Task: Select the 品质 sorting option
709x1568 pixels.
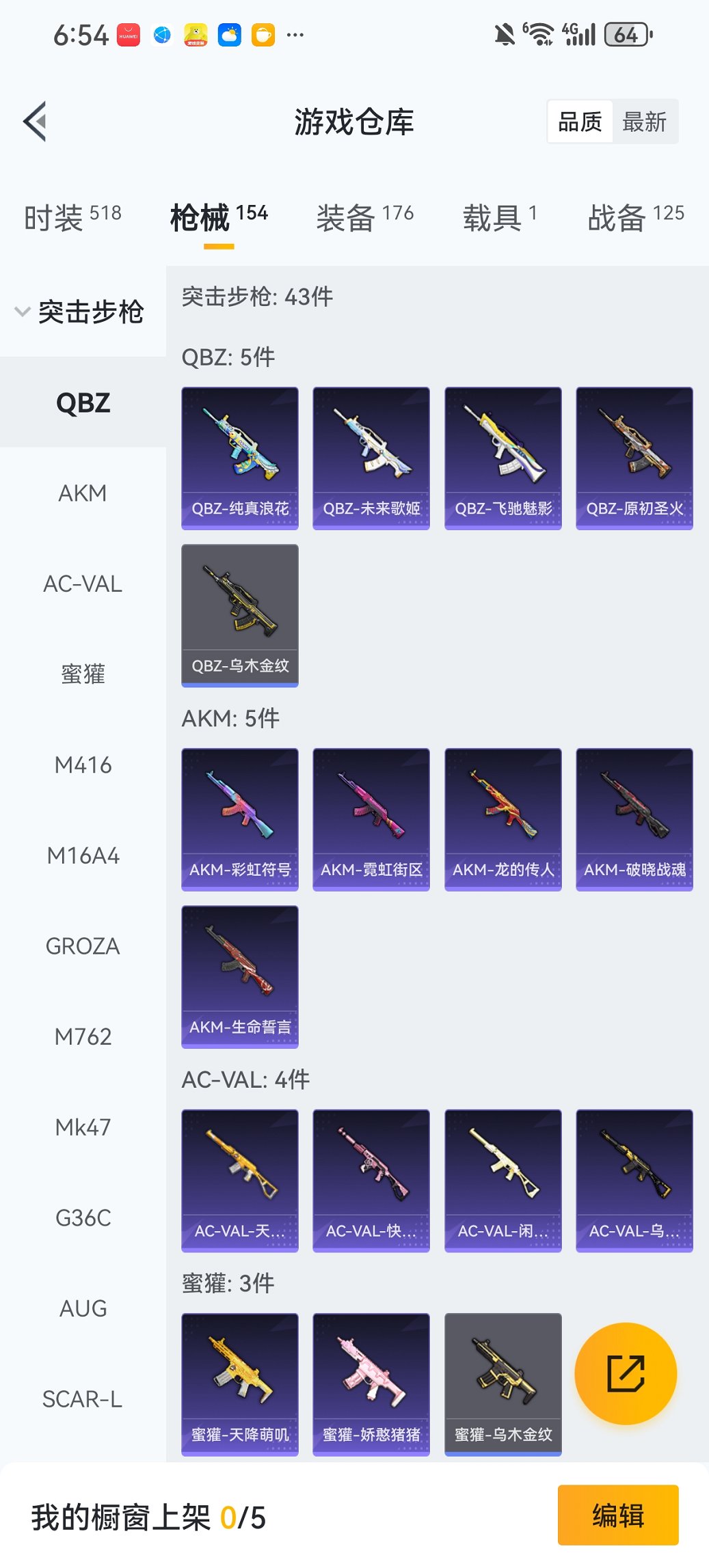Action: pos(580,121)
